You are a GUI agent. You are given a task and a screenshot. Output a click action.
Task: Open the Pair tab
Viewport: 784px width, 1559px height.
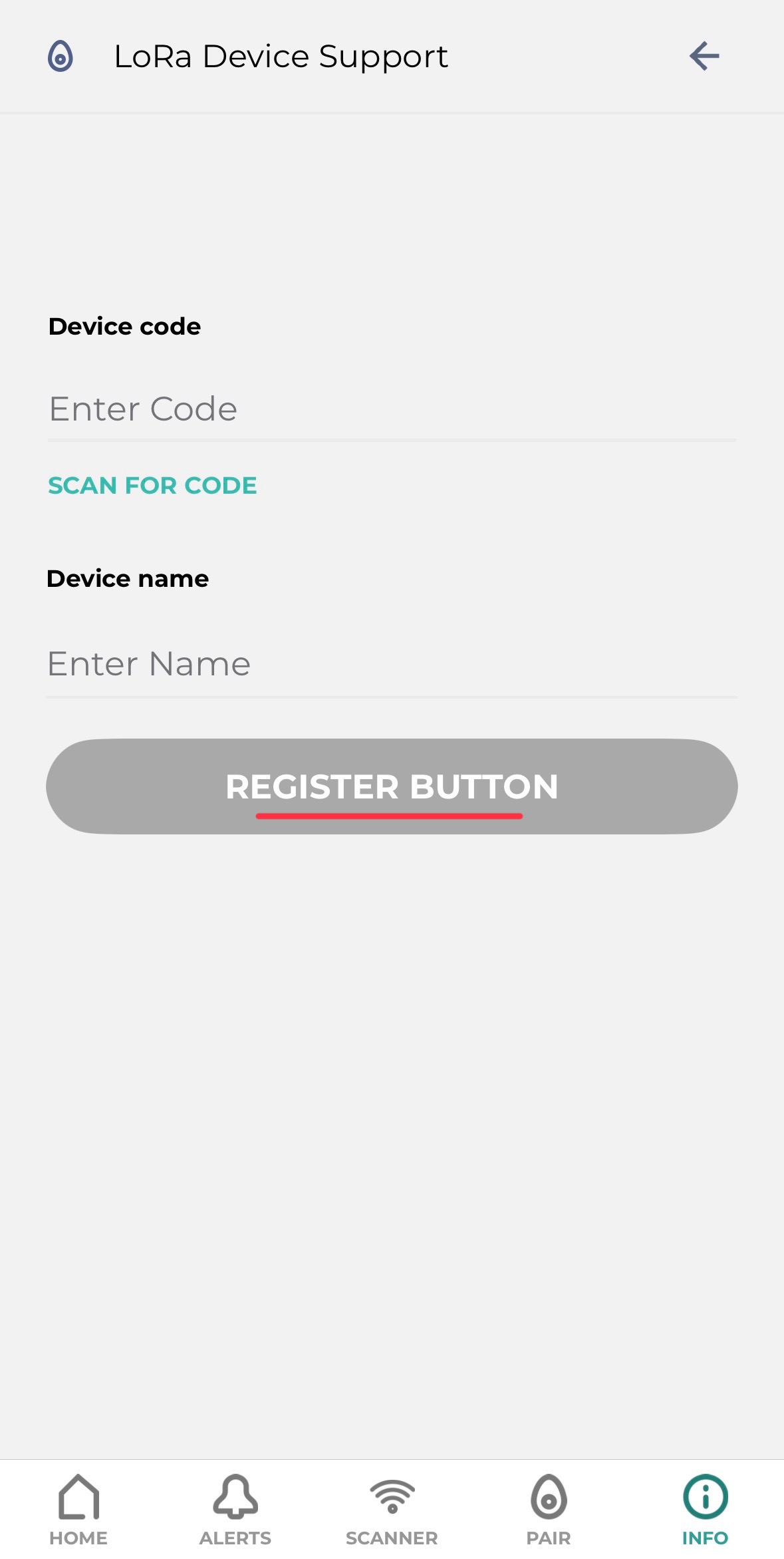click(x=549, y=1509)
